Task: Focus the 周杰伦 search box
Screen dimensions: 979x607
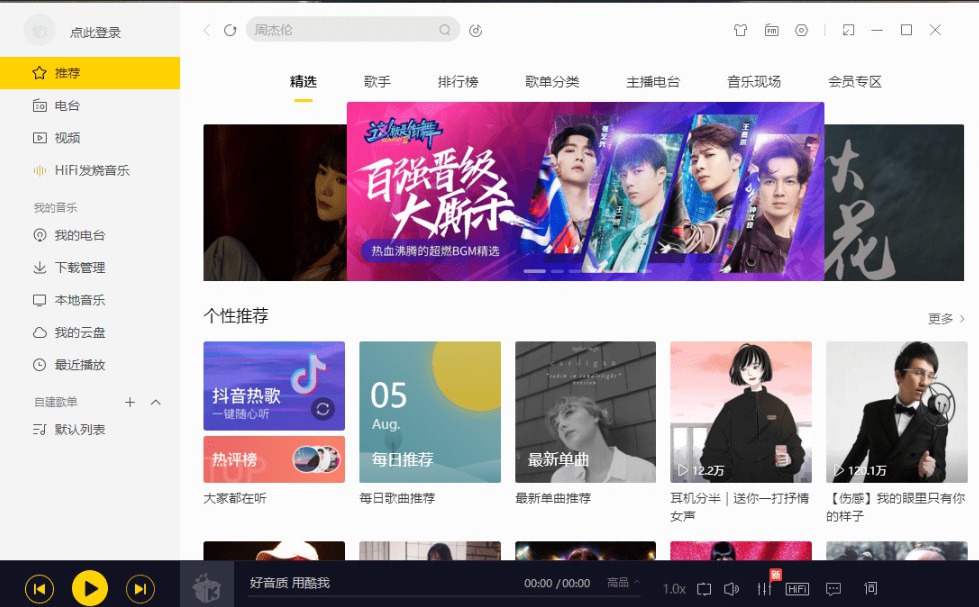Action: click(x=340, y=30)
